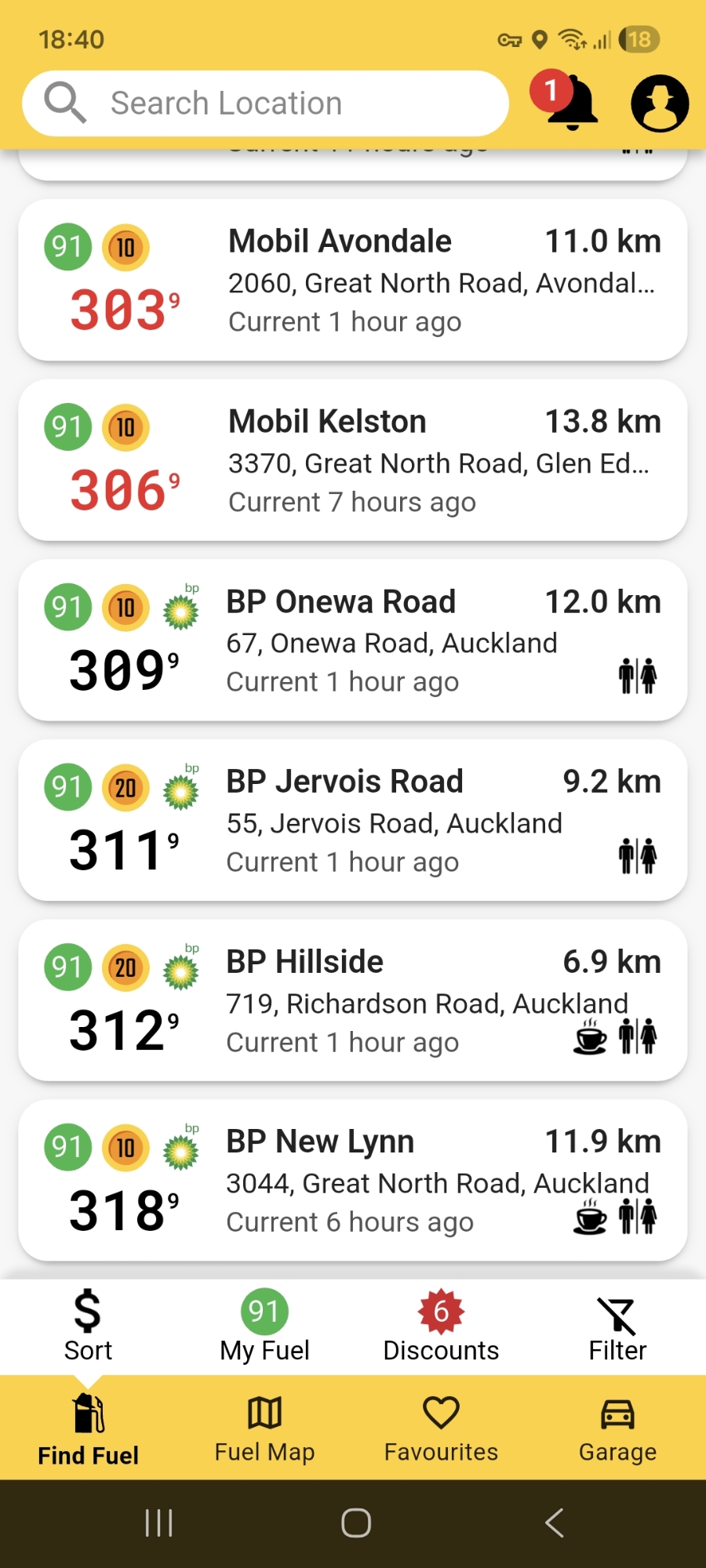Switch to the Garage tab
This screenshot has height=1568, width=706.
tap(617, 1428)
